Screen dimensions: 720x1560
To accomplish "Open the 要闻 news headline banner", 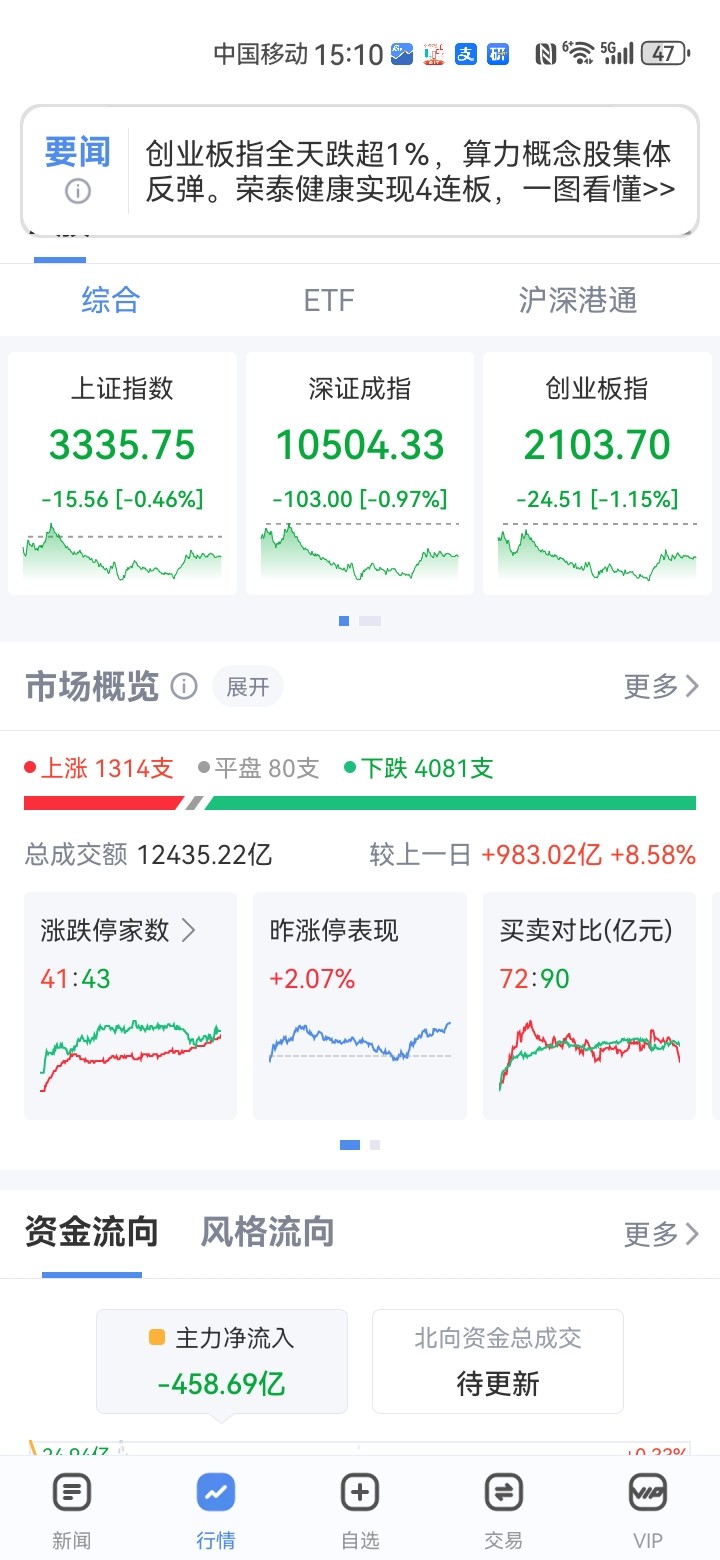I will (x=360, y=171).
